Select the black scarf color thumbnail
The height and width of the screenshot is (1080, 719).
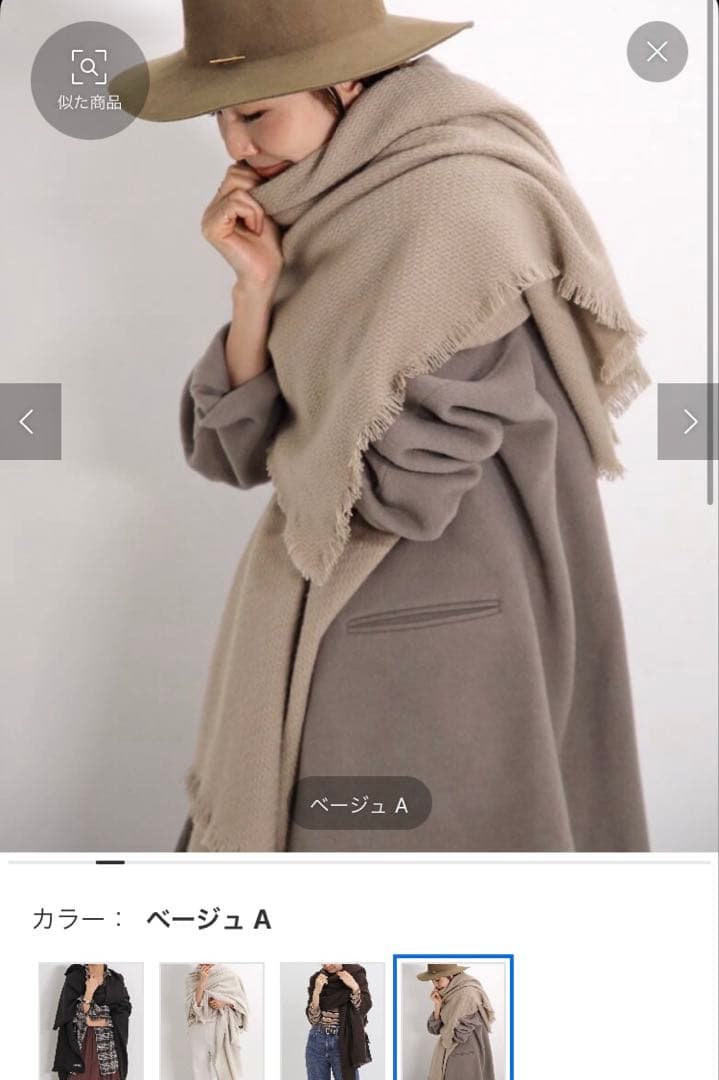91,1020
